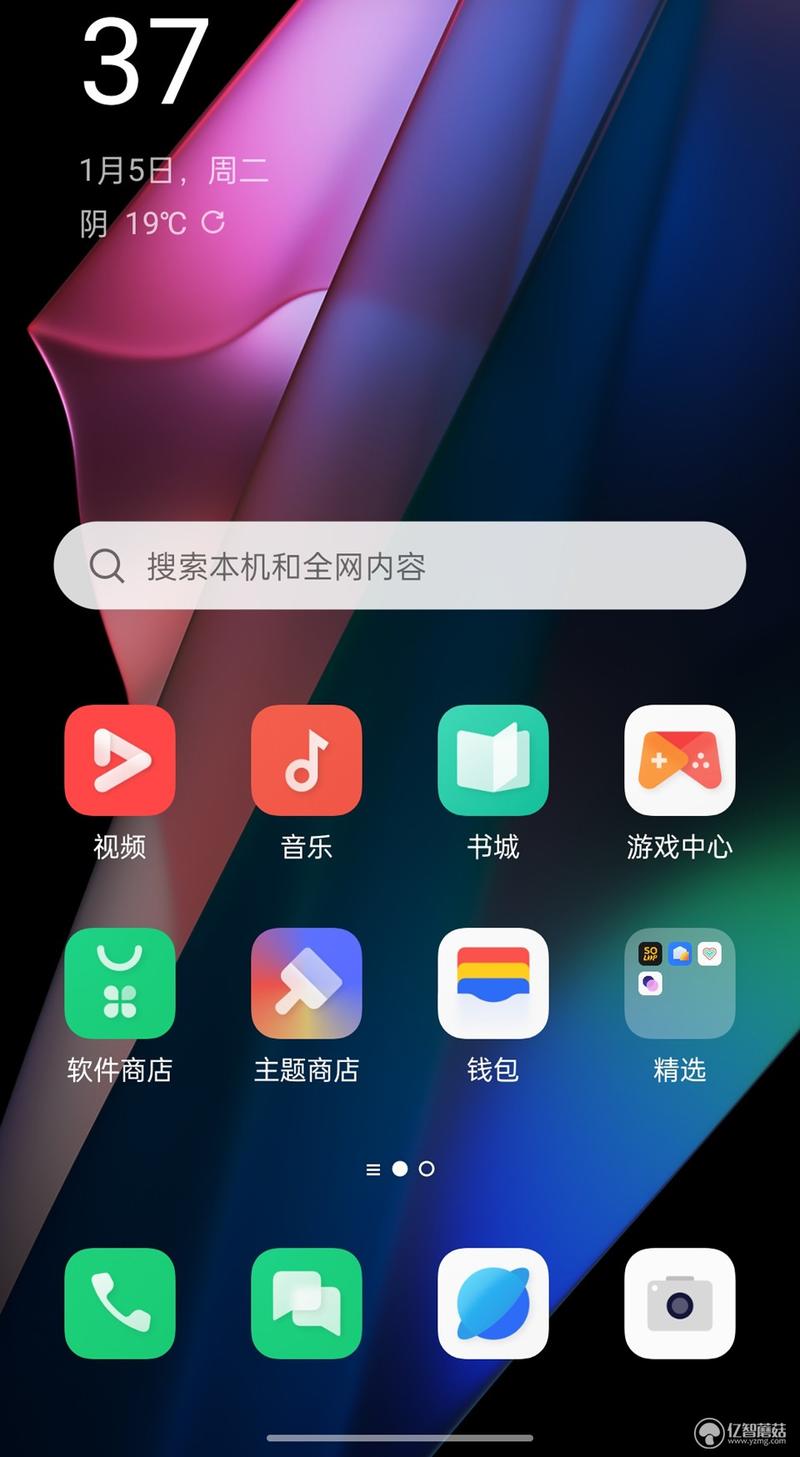The width and height of the screenshot is (800, 1457).
Task: Expand the 精选 folder
Action: (680, 984)
